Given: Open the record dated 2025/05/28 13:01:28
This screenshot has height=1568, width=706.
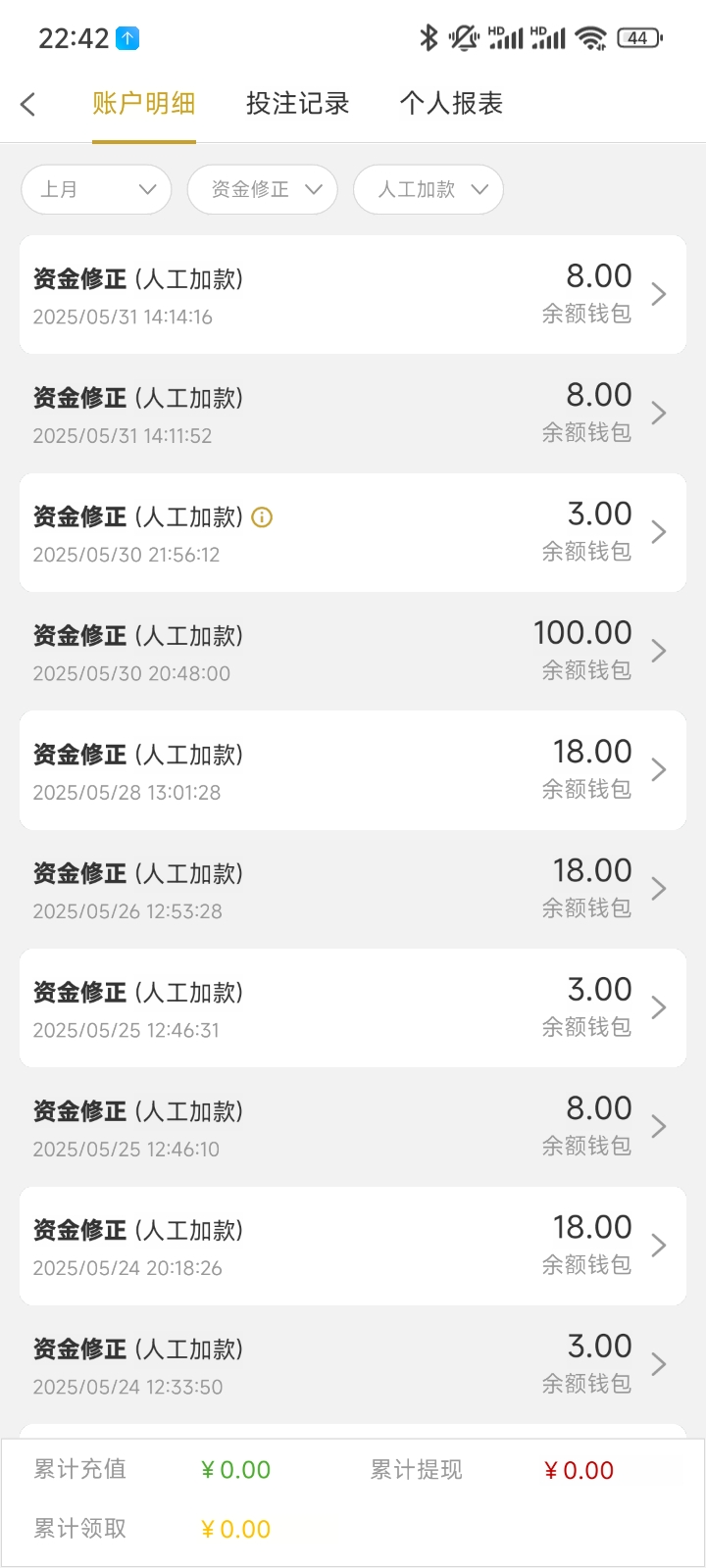Looking at the screenshot, I should pos(353,770).
